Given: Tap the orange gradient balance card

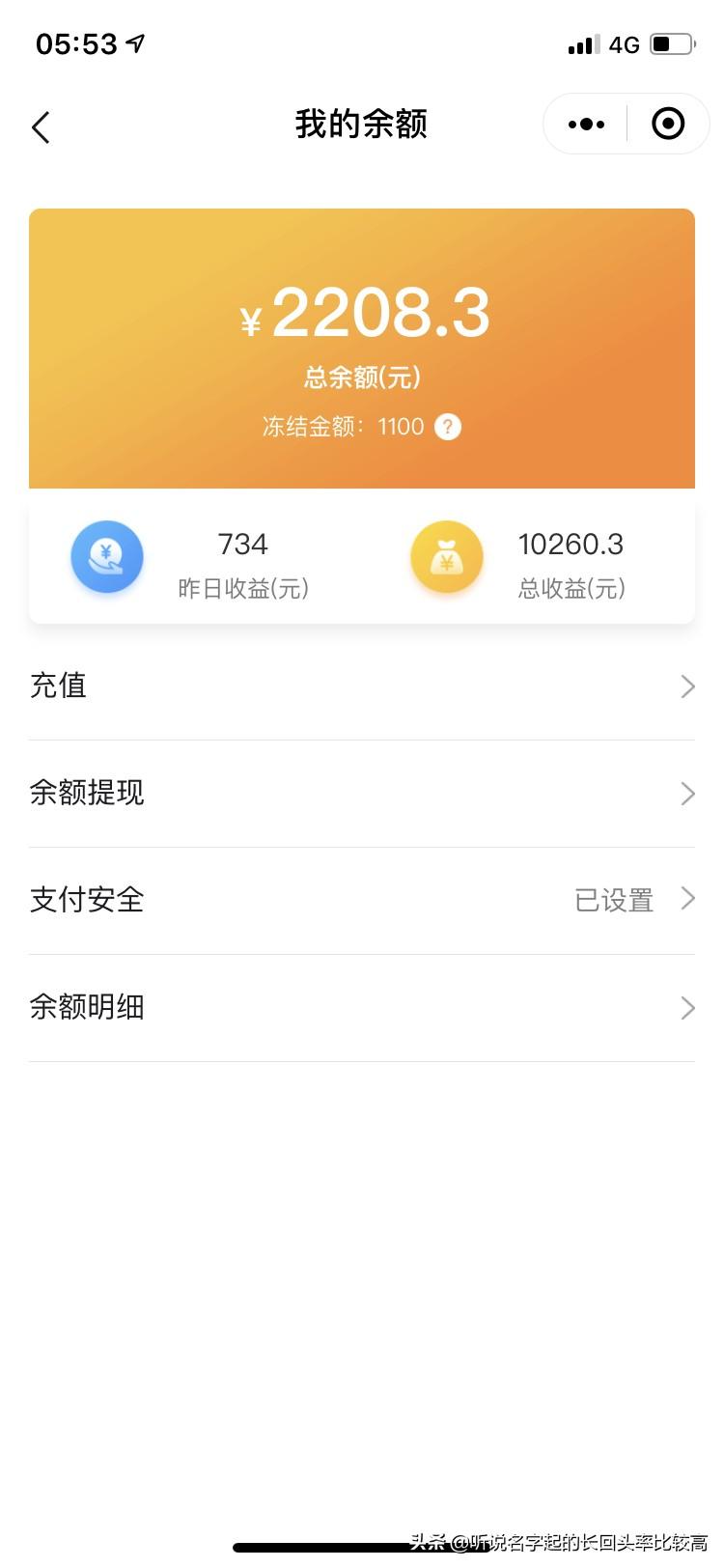Looking at the screenshot, I should pos(361,350).
